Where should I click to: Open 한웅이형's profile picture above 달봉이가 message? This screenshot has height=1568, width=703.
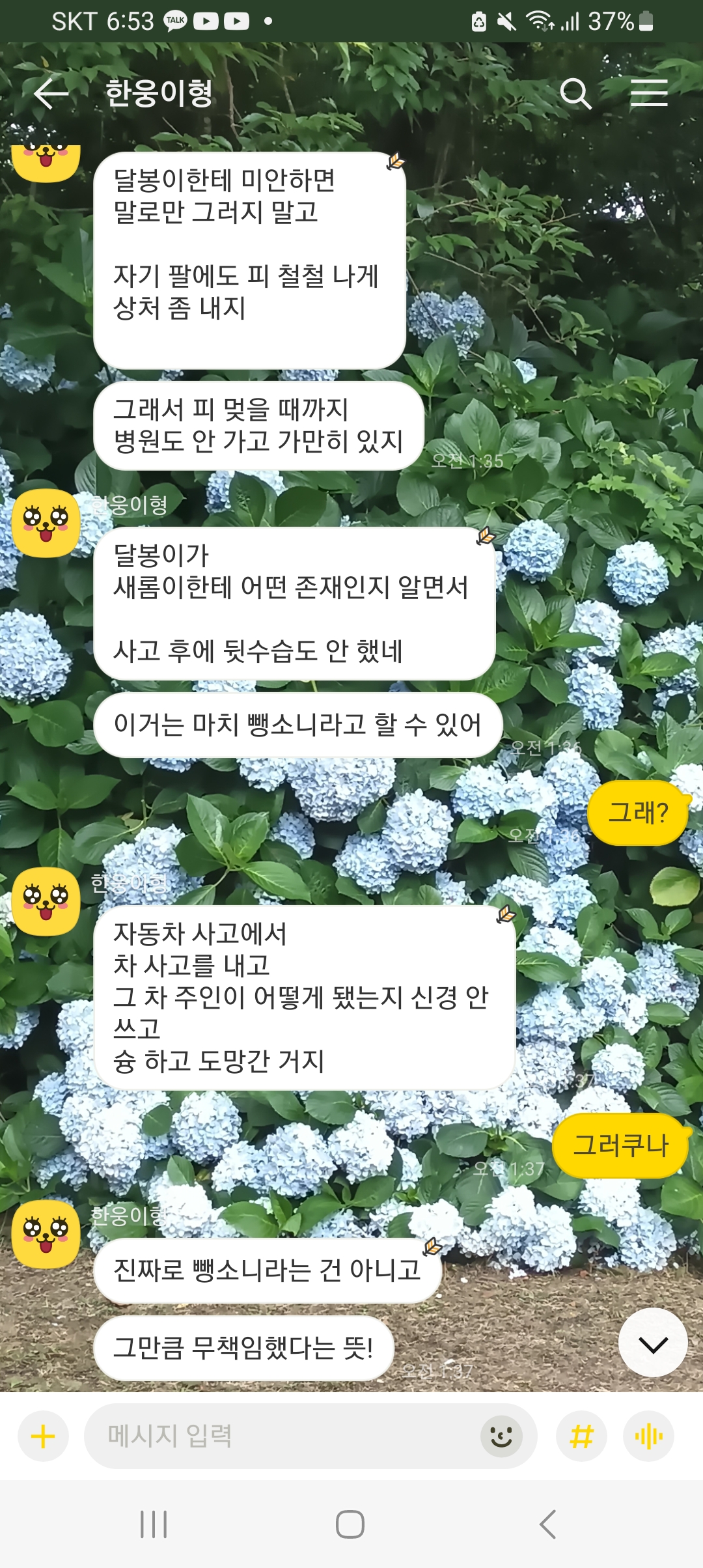click(x=46, y=523)
